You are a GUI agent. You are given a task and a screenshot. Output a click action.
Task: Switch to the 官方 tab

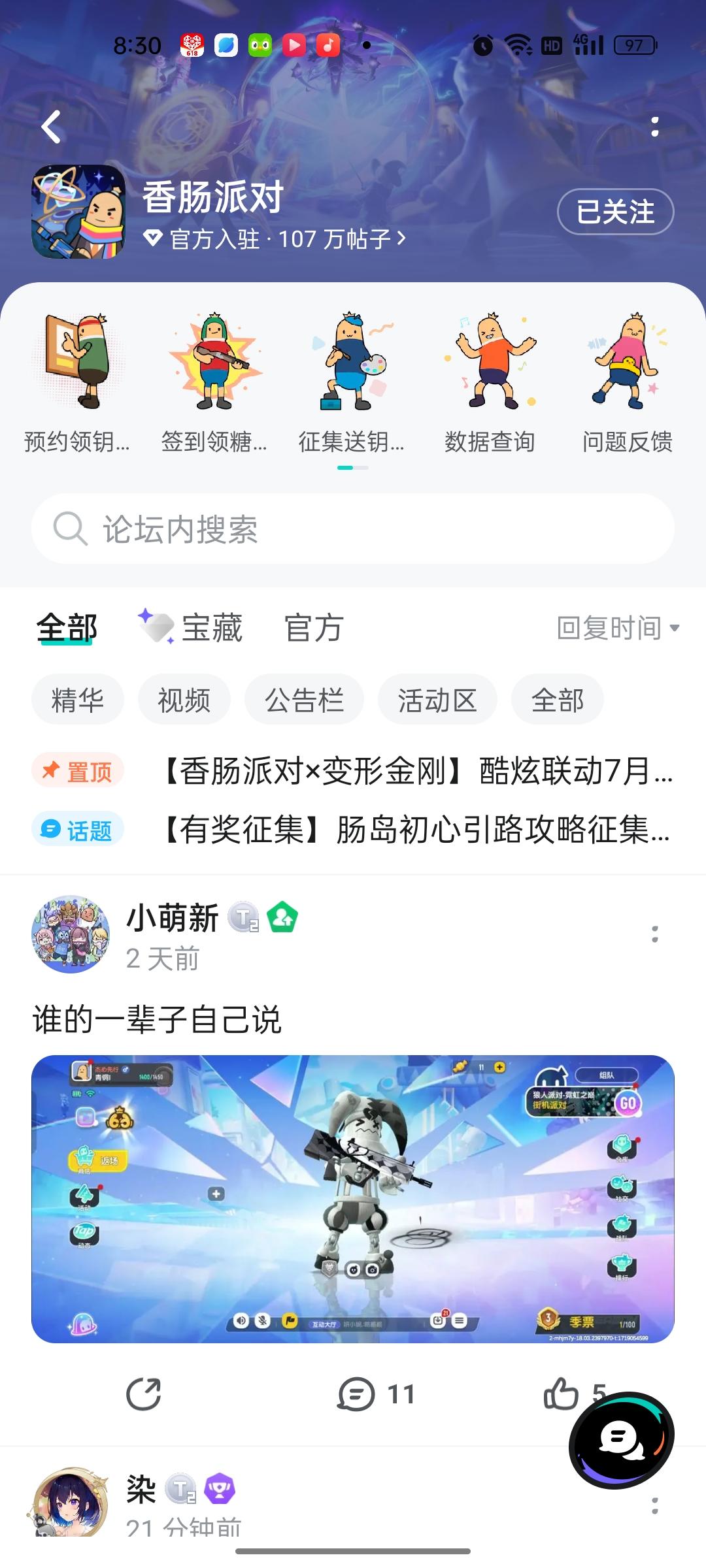pos(314,627)
